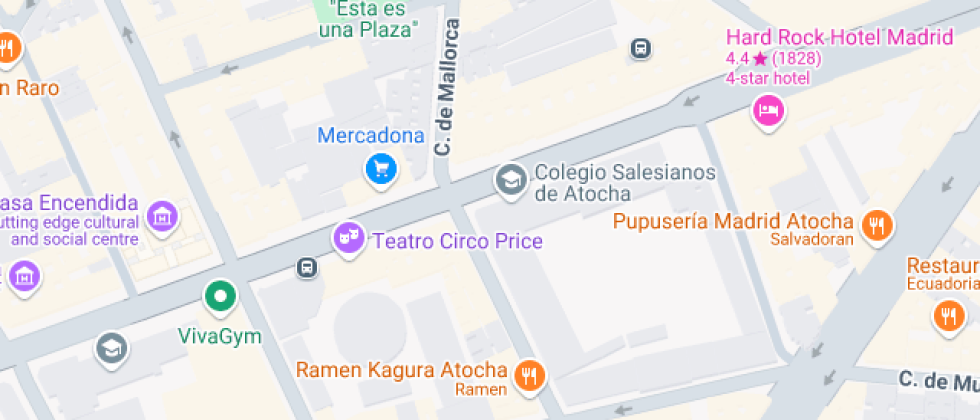Select the bus stop beside Teatro Circo Price

point(307,268)
